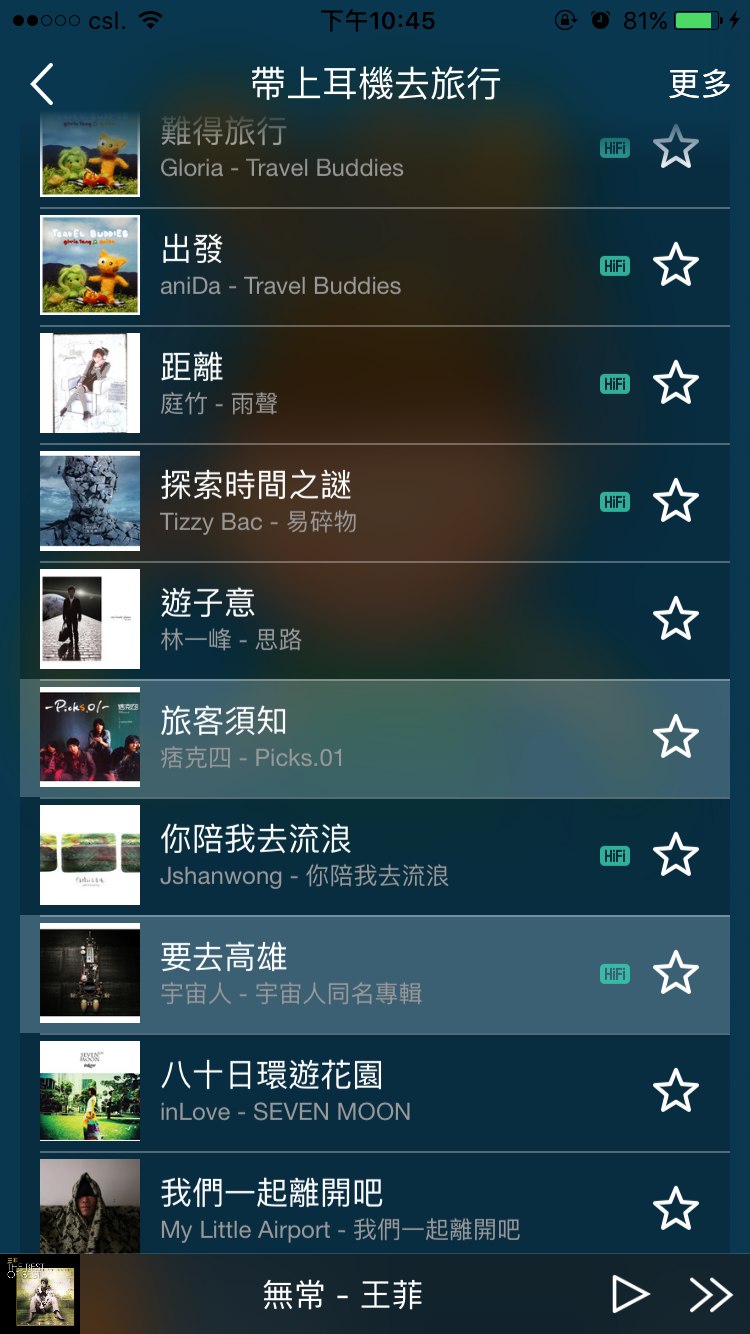Image resolution: width=750 pixels, height=1334 pixels.
Task: Play the song 距離 by 庭竹
Action: [x=330, y=385]
